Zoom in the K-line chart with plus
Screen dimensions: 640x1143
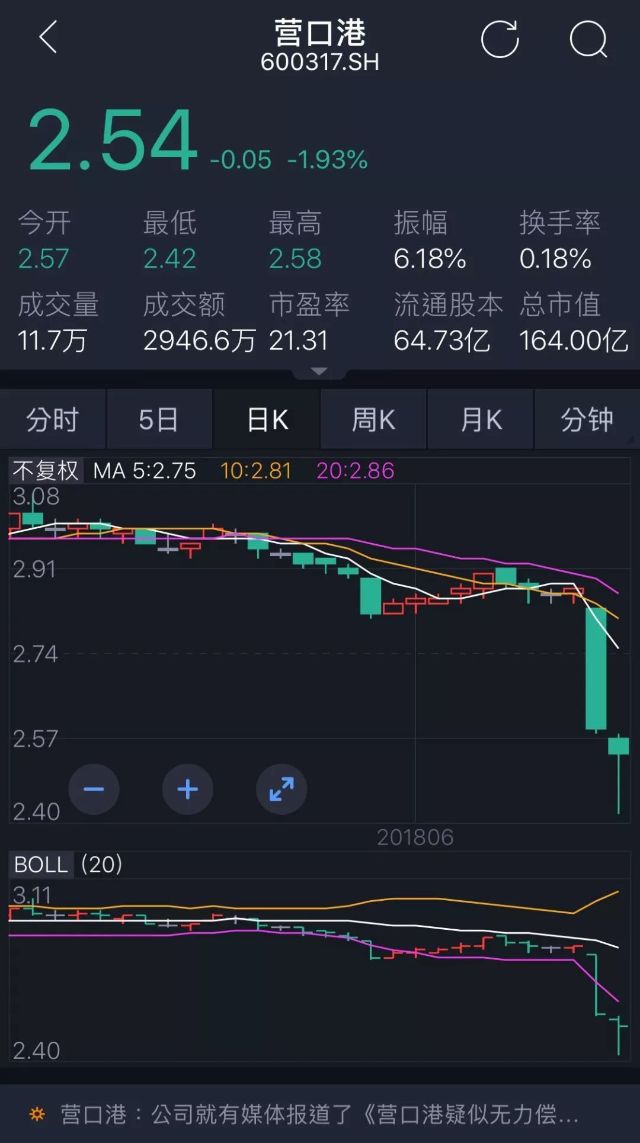point(188,790)
